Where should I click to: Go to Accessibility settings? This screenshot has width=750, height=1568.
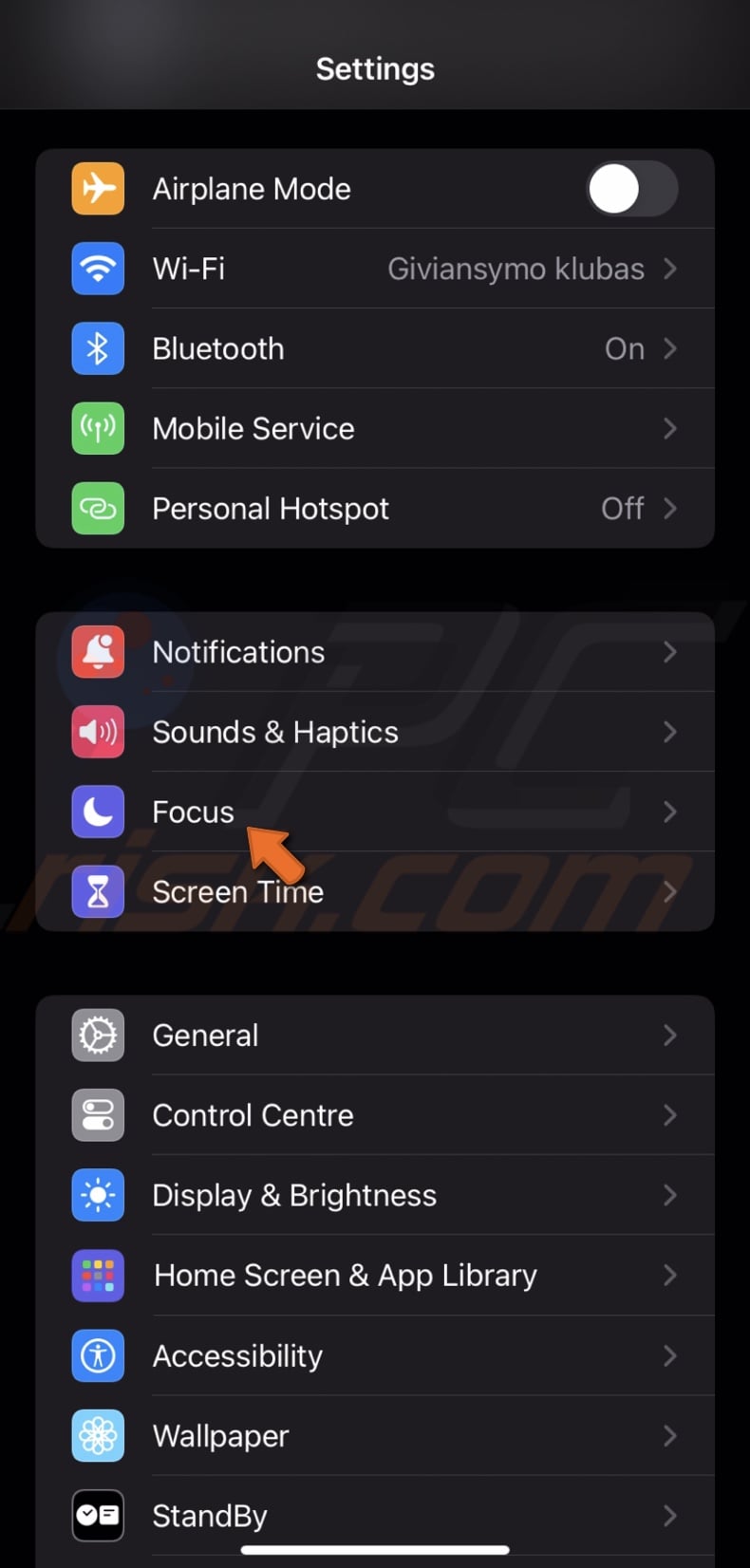(x=375, y=1355)
